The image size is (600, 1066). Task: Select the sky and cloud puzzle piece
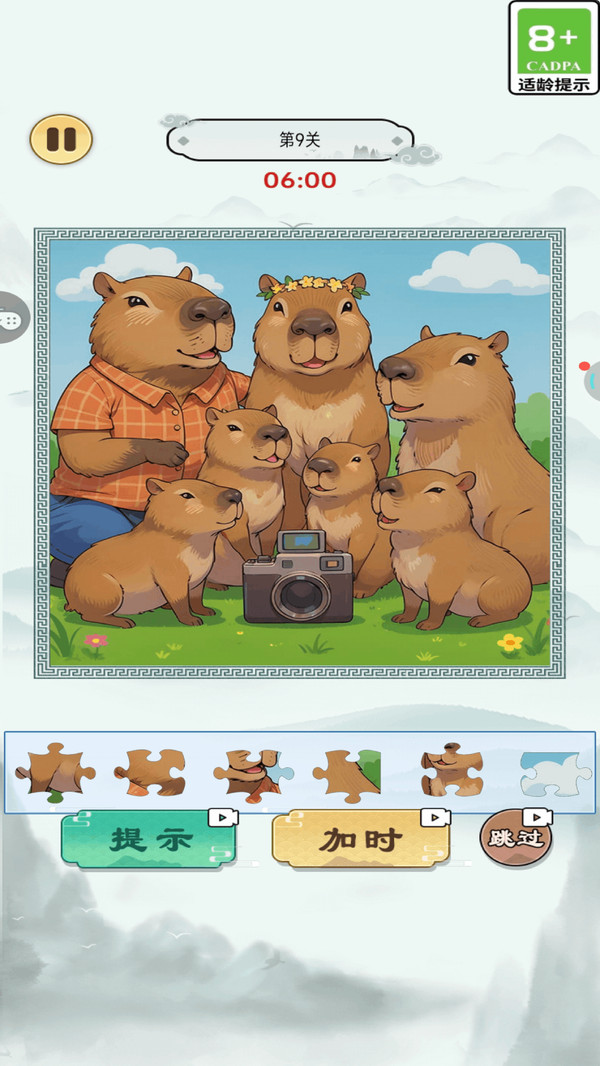pyautogui.click(x=556, y=774)
